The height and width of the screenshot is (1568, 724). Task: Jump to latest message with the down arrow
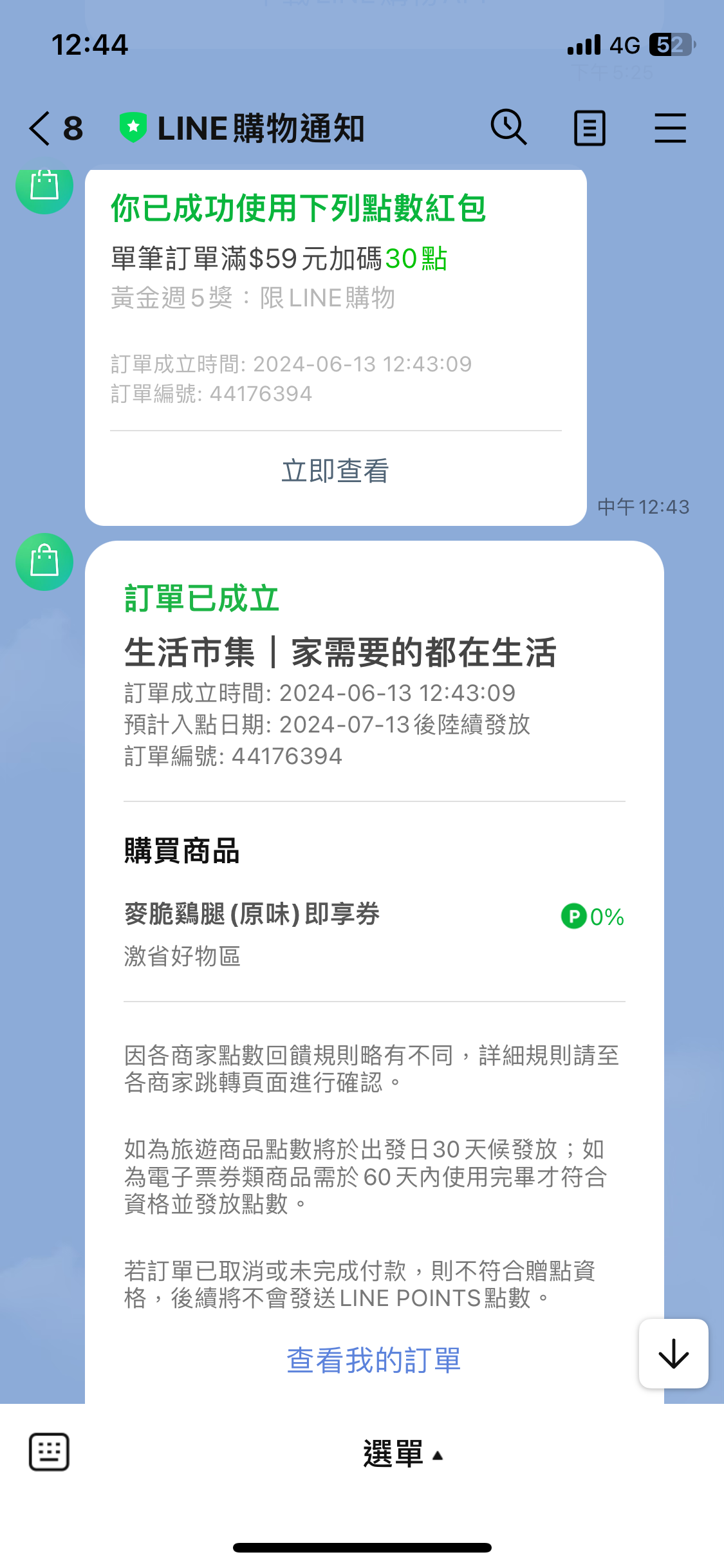pos(673,1353)
